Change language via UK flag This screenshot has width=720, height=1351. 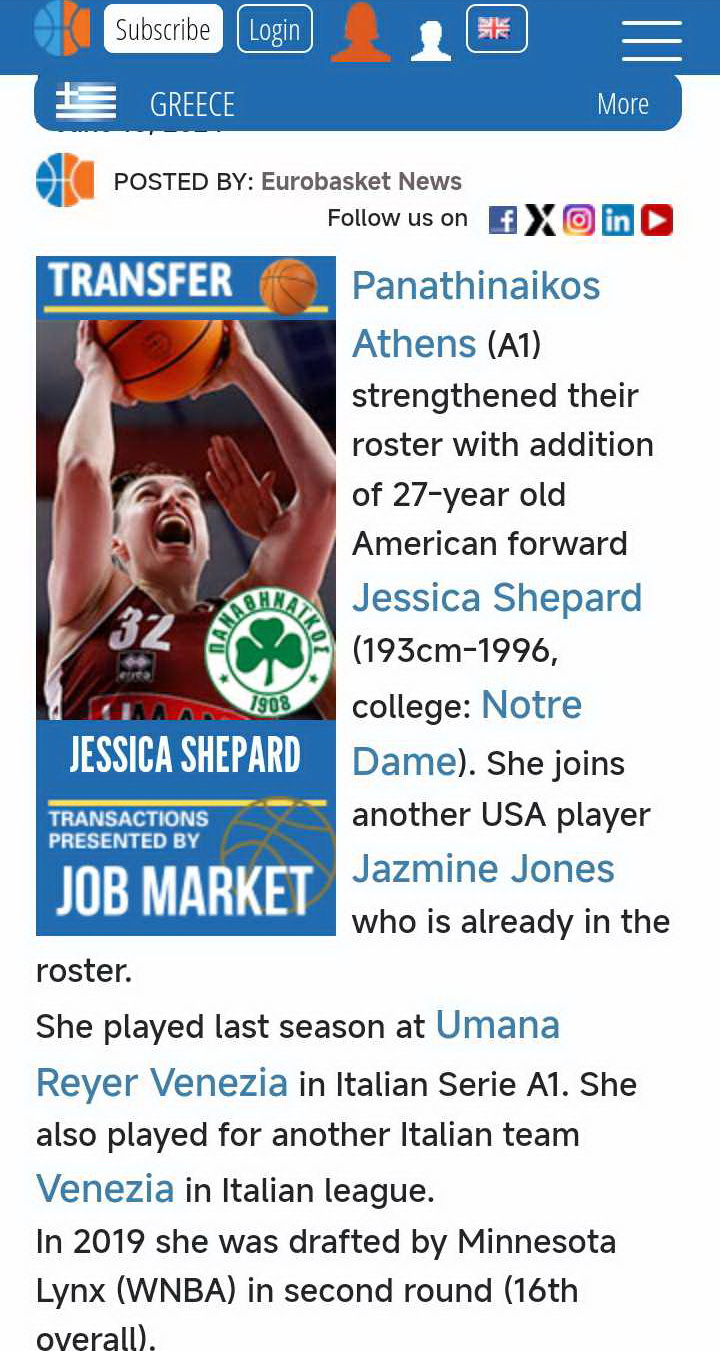click(495, 29)
